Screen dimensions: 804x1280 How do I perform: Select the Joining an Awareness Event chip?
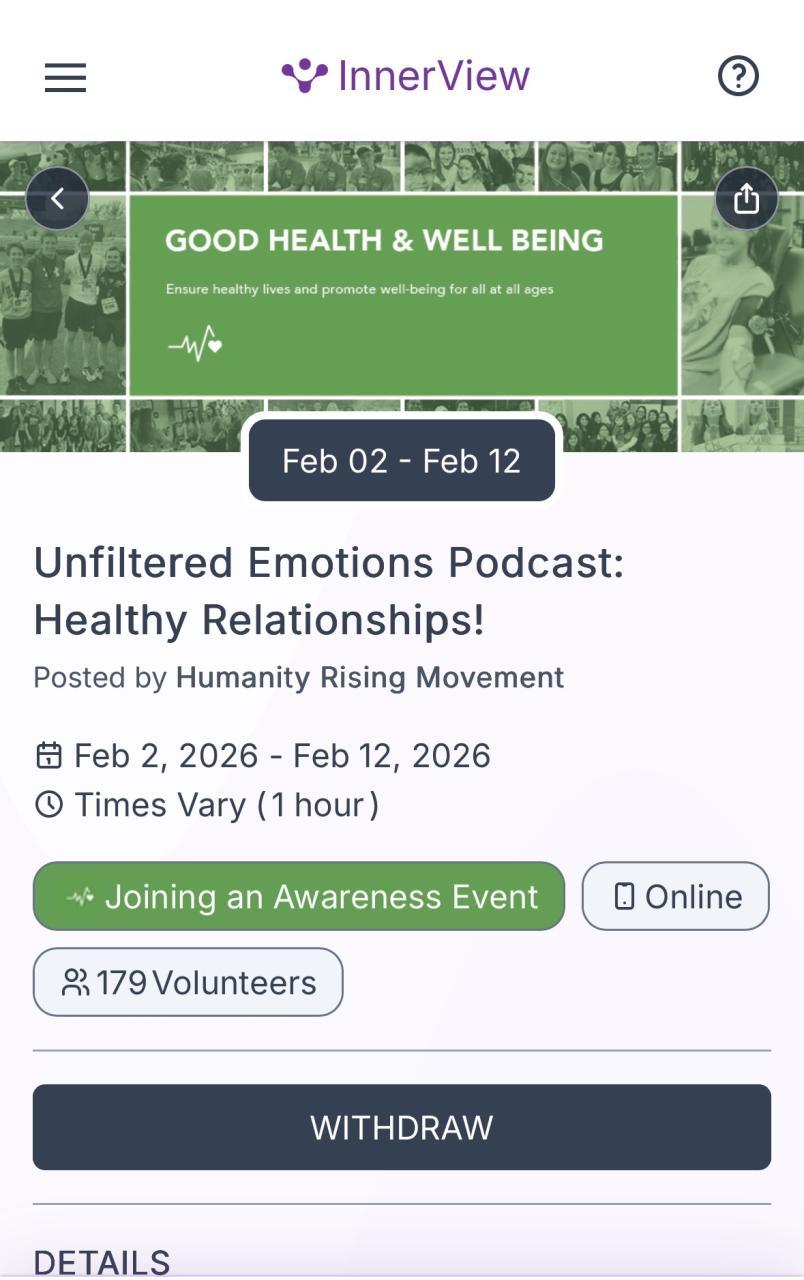point(299,896)
